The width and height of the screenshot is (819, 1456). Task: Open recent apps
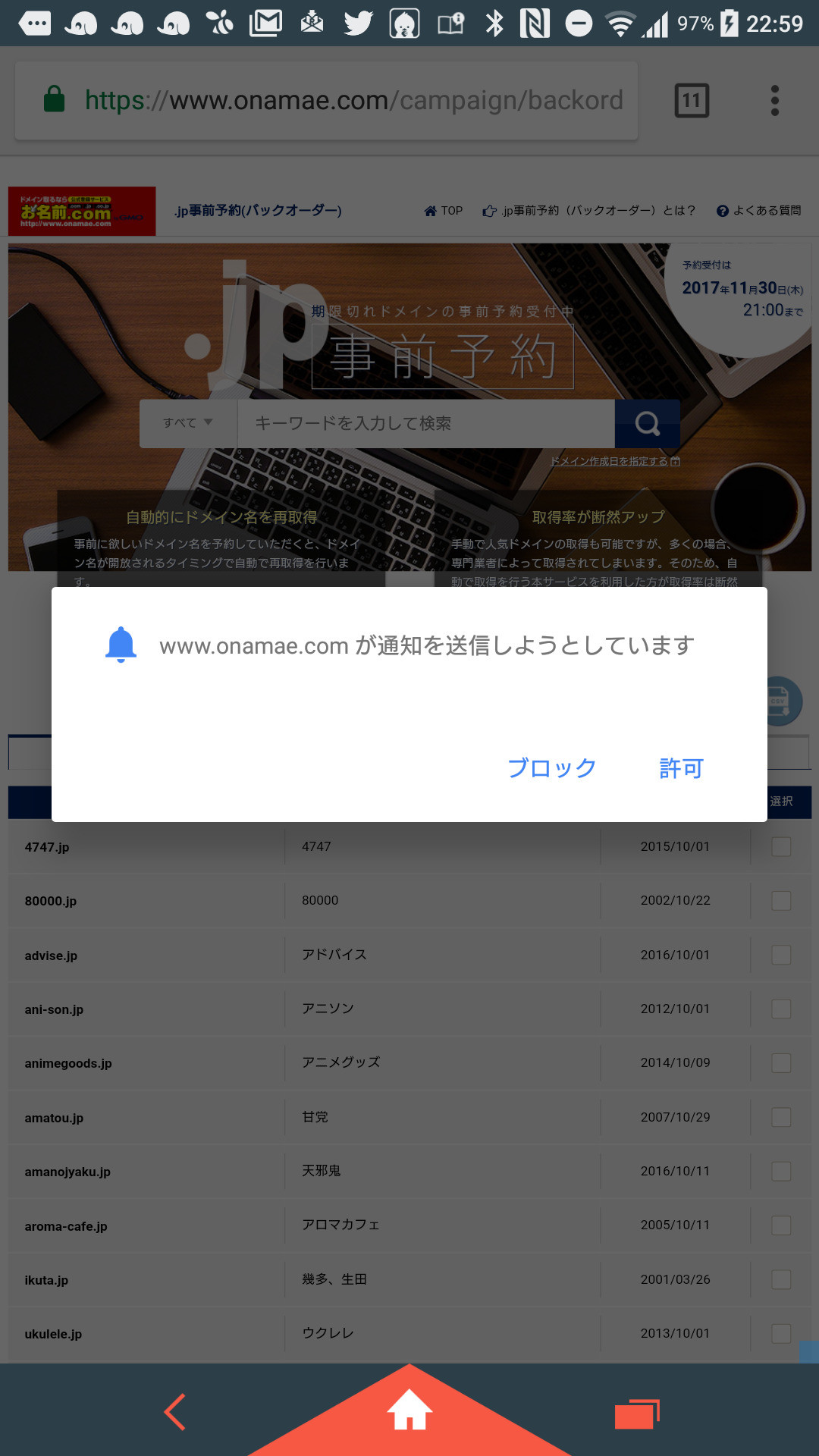(635, 1414)
